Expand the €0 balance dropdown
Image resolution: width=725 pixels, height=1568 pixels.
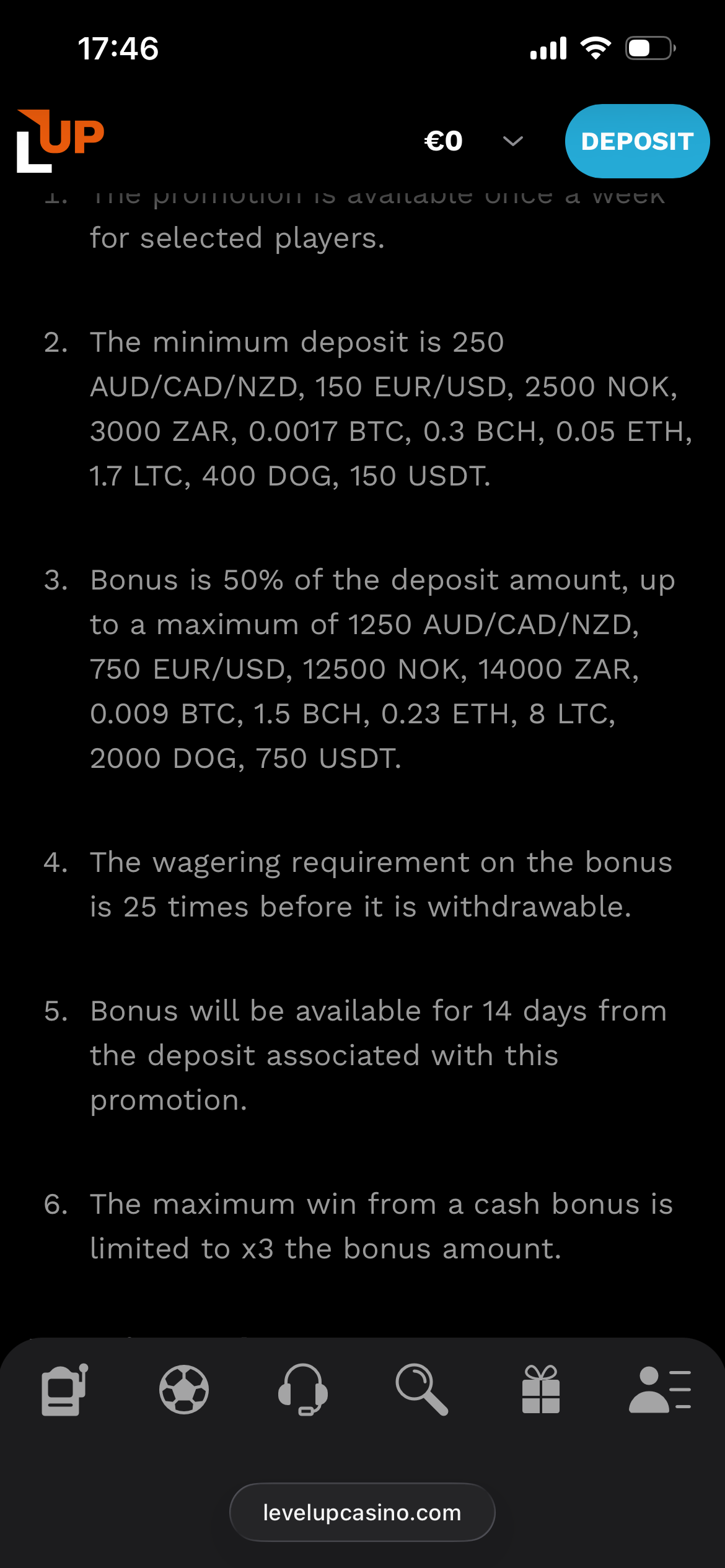(512, 141)
